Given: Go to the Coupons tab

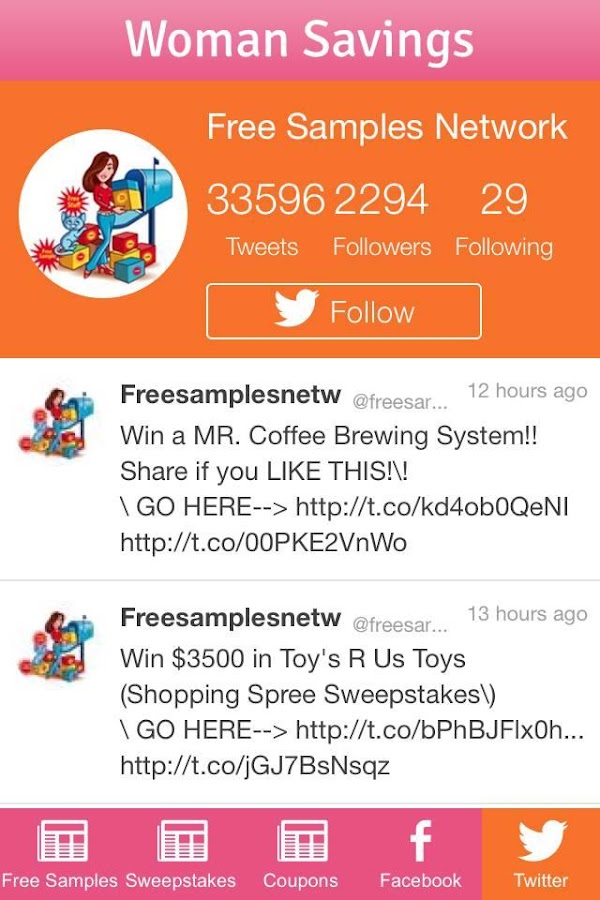Looking at the screenshot, I should click(x=300, y=853).
